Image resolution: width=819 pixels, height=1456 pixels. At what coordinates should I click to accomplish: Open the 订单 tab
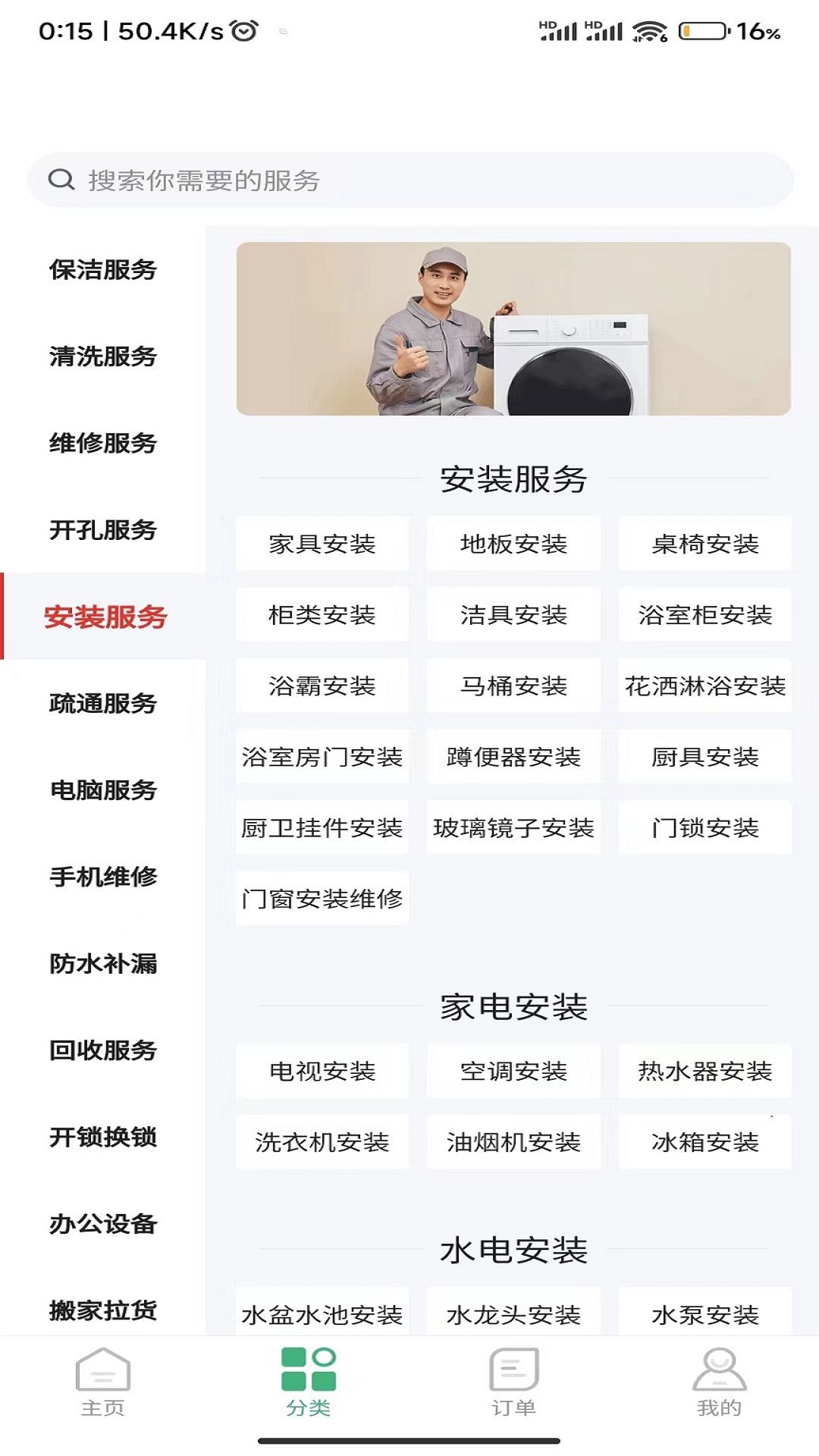513,1382
